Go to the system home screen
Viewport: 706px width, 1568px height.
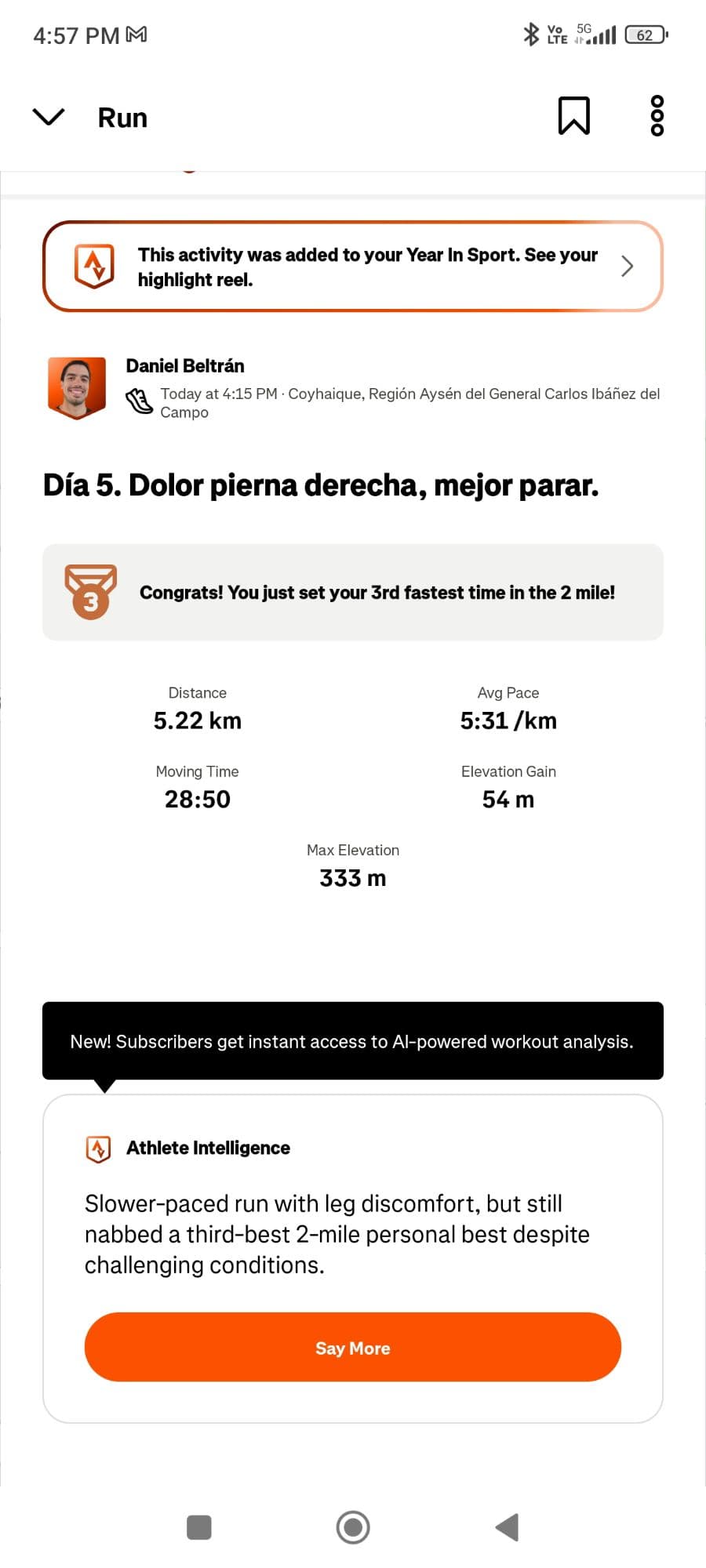pos(353,1527)
